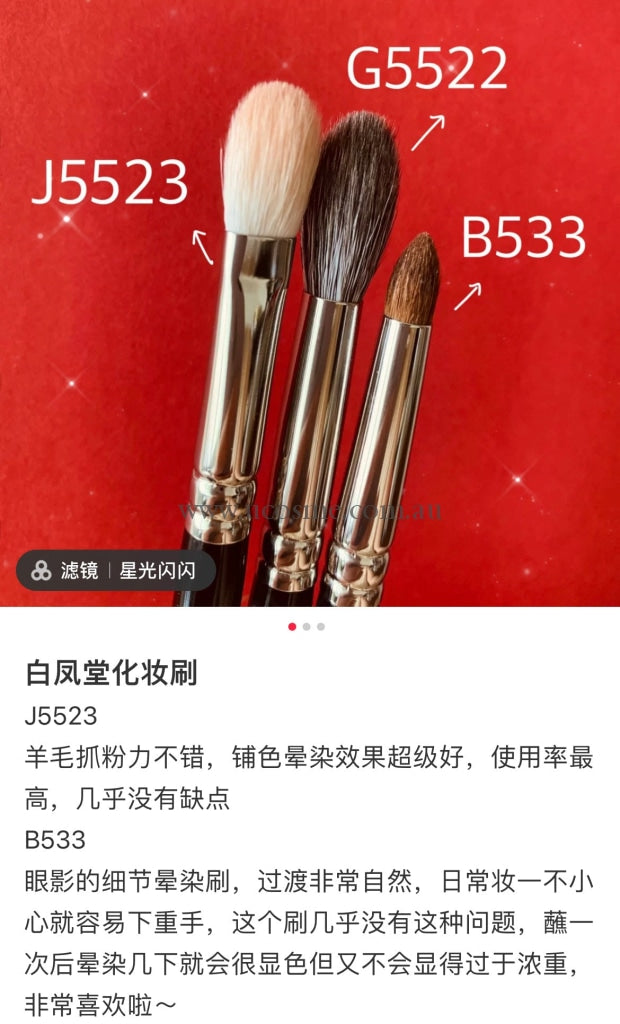Open the makeup brush photo full screen
The width and height of the screenshot is (620, 1024).
tap(310, 300)
